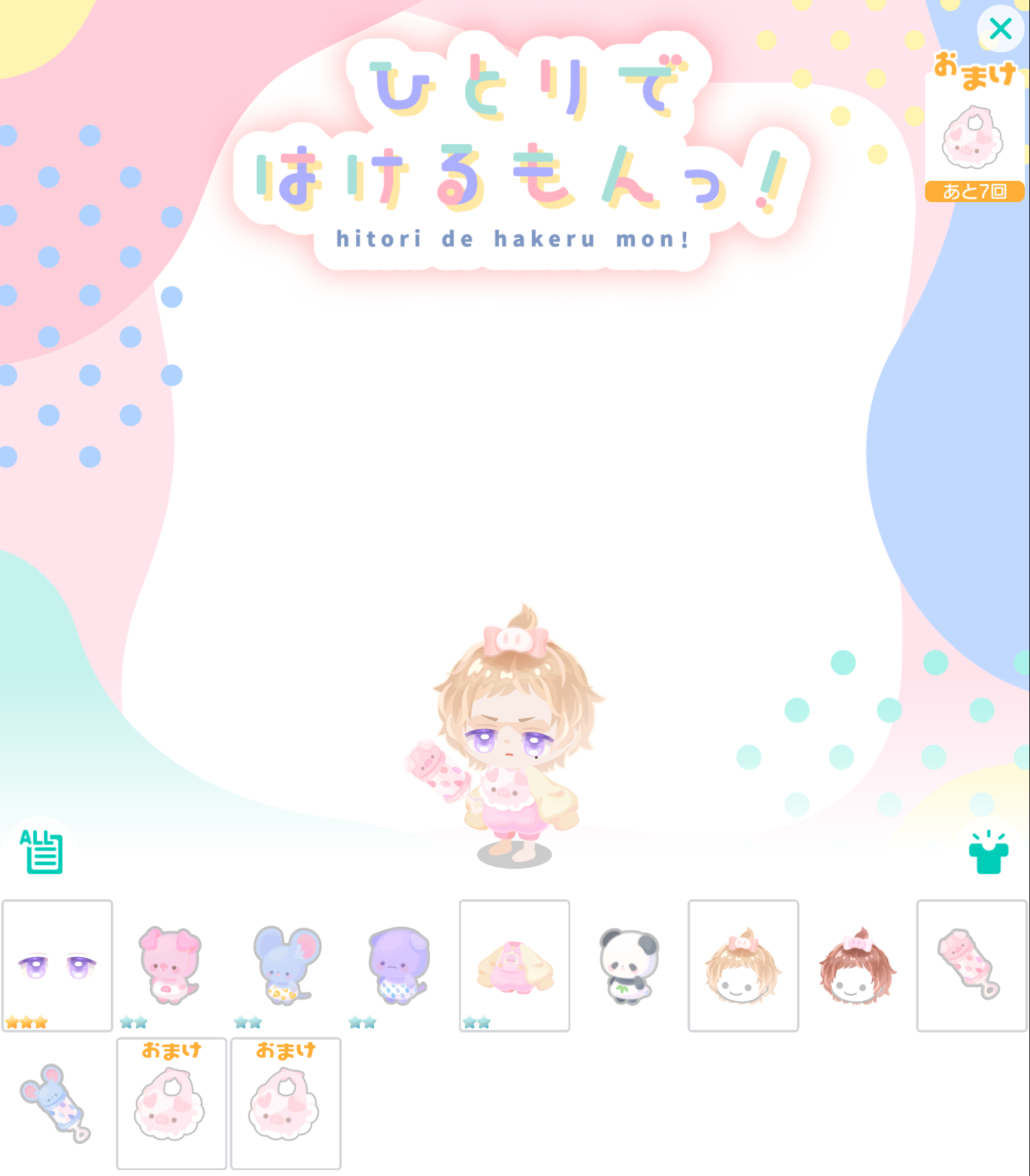Select the pink overalls with cardigan outfit
1030x1176 pixels.
pyautogui.click(x=514, y=965)
